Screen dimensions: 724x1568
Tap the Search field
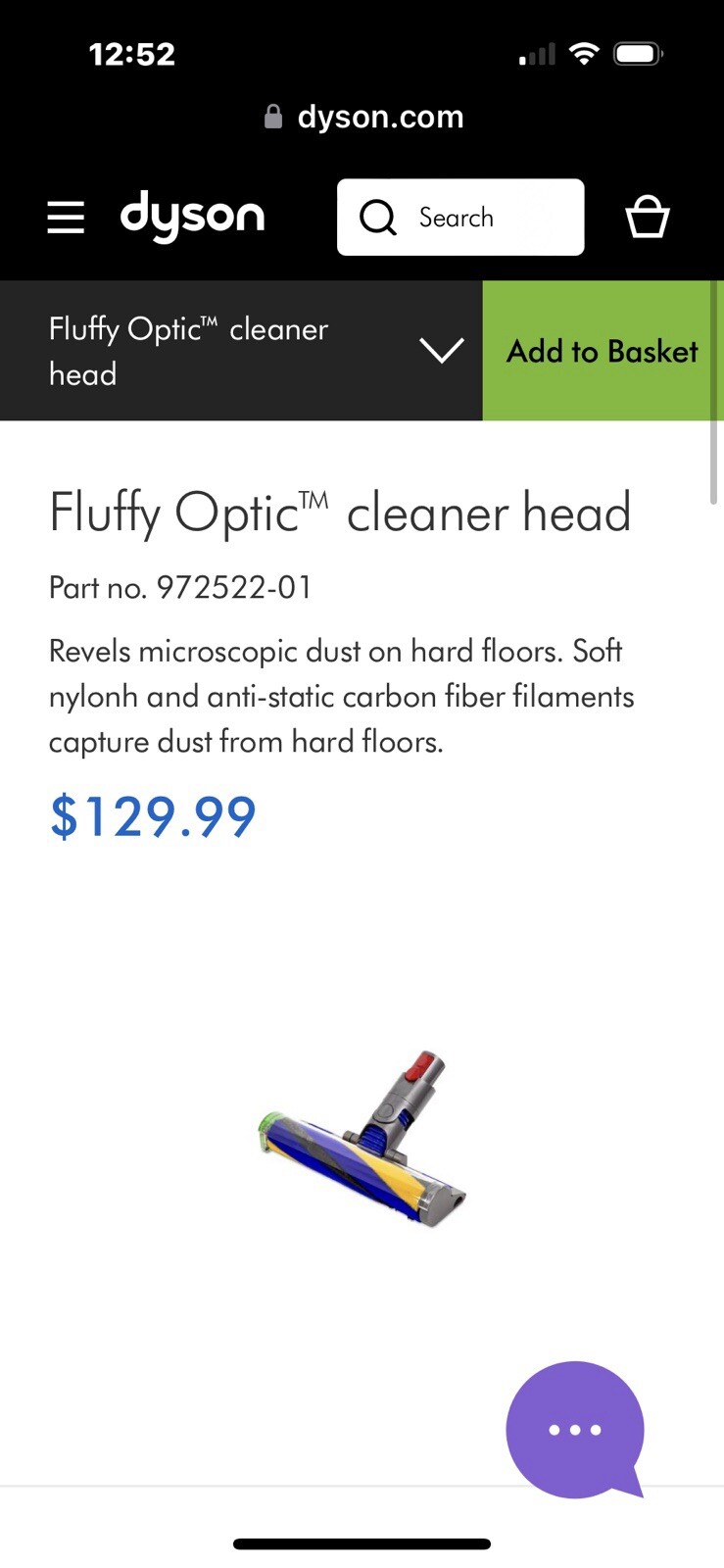460,217
